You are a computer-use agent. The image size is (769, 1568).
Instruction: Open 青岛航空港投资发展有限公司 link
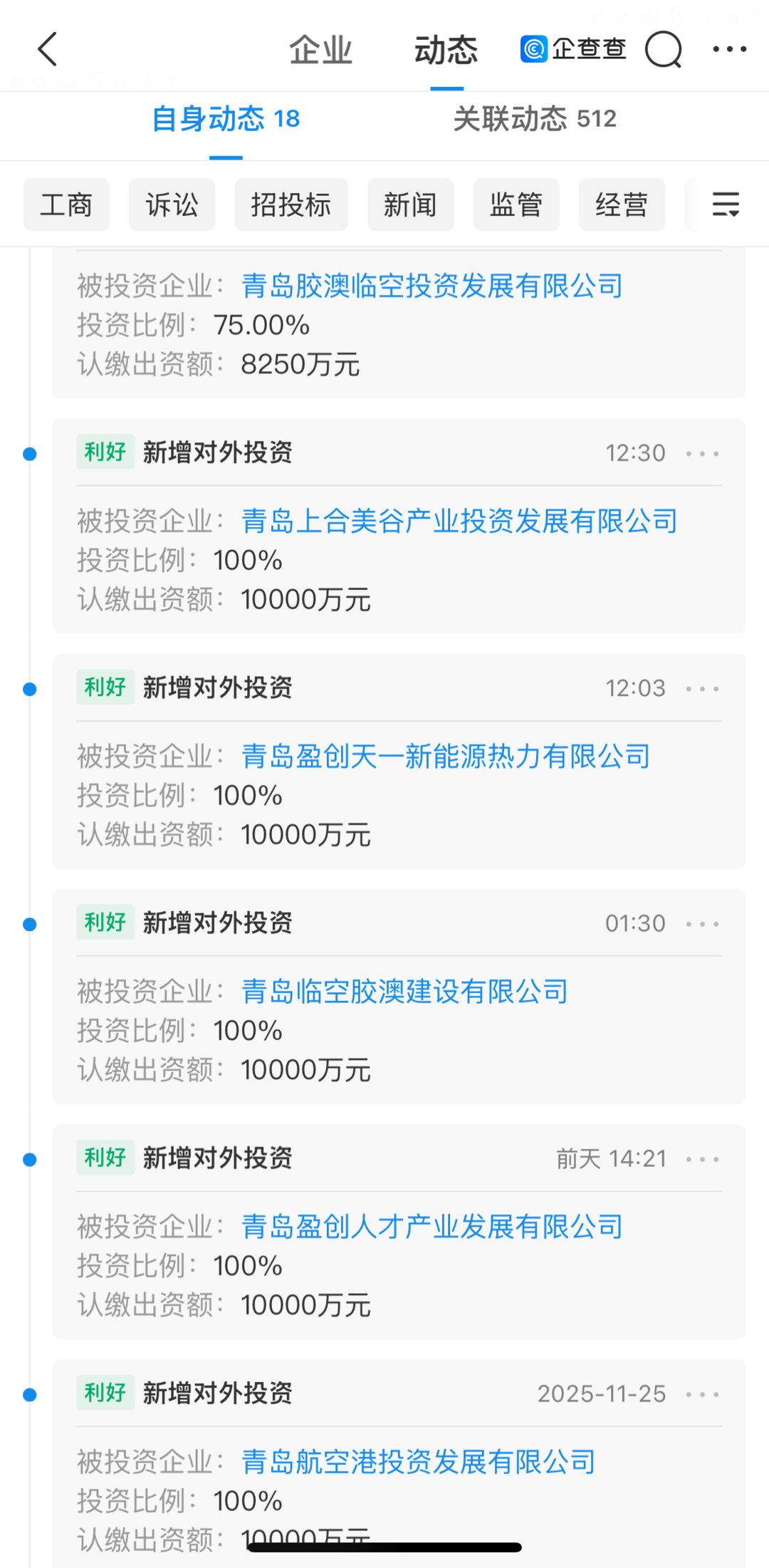pos(418,1462)
